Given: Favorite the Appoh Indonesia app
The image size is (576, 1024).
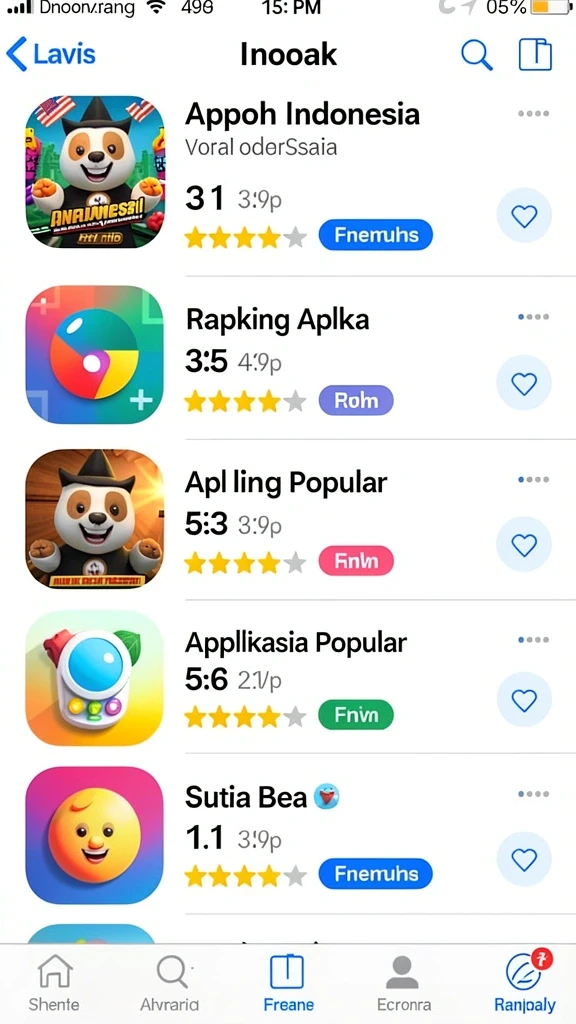Looking at the screenshot, I should click(524, 216).
